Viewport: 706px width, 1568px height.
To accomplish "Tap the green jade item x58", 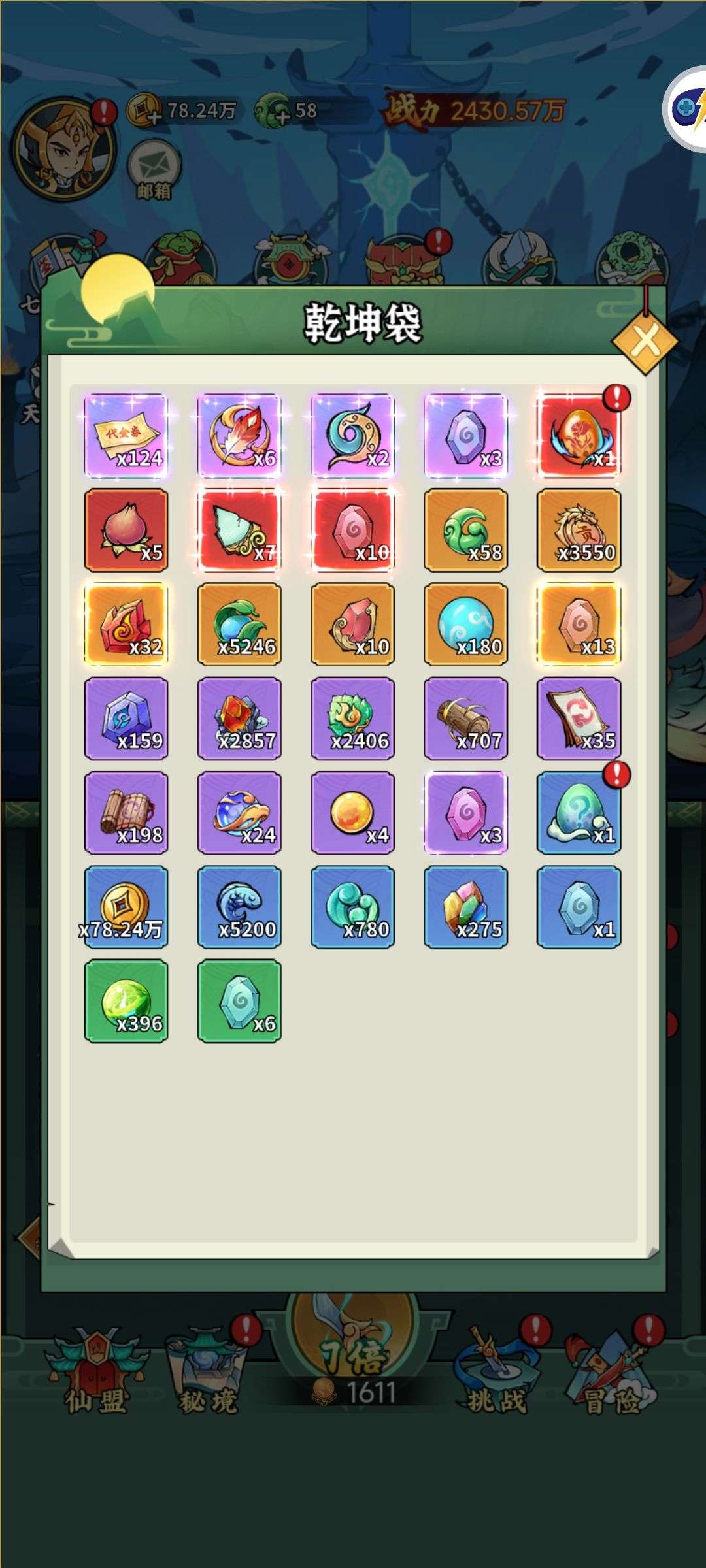I will click(465, 530).
